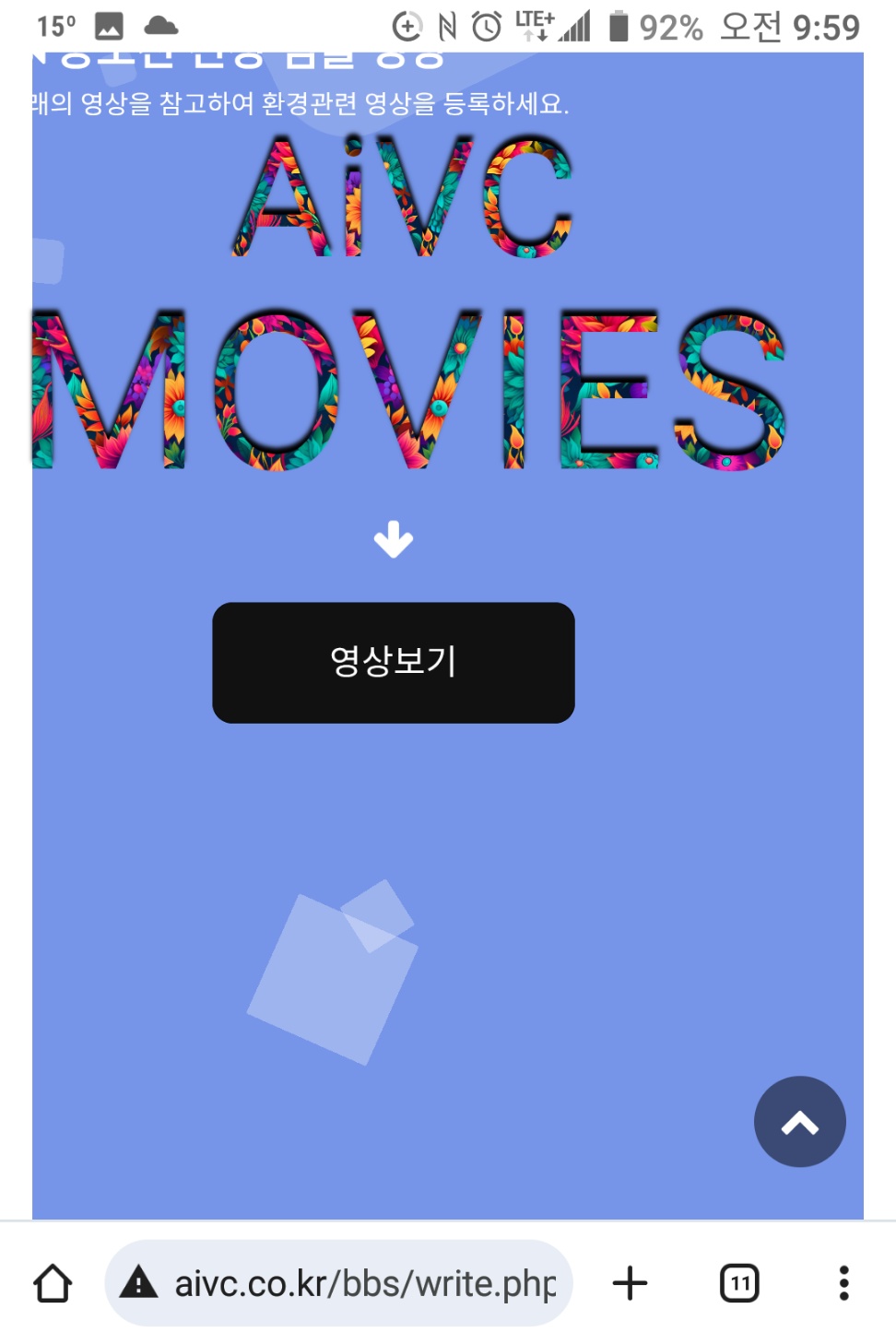Tap the scroll-to-top arrow button

(x=799, y=1121)
